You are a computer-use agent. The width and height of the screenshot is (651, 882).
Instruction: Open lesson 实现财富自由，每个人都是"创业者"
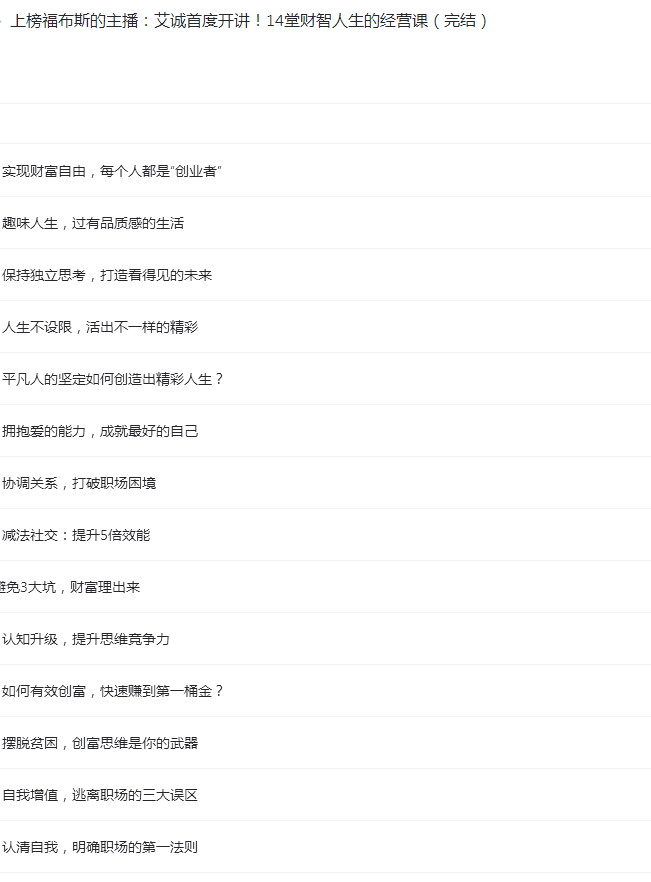point(111,171)
